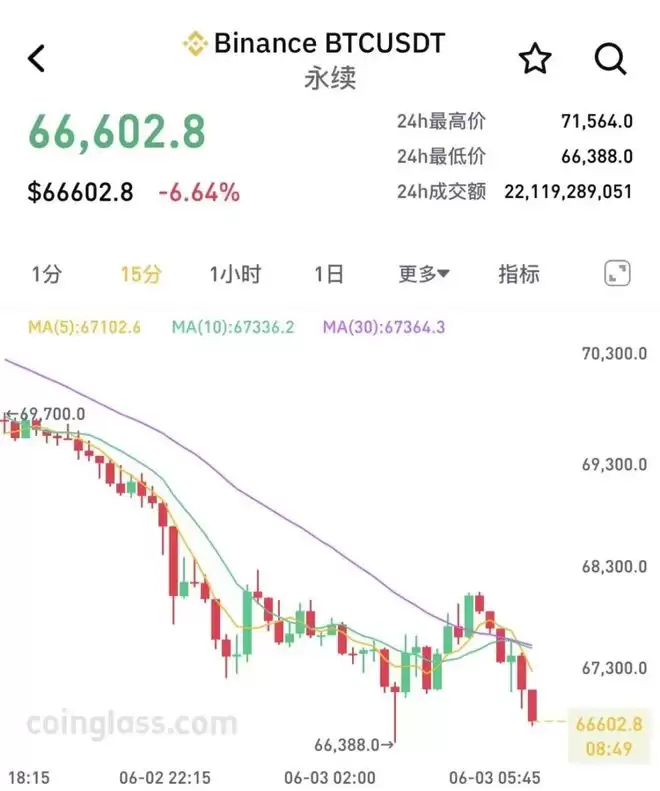
Task: Open the search magnifier icon
Action: point(611,59)
